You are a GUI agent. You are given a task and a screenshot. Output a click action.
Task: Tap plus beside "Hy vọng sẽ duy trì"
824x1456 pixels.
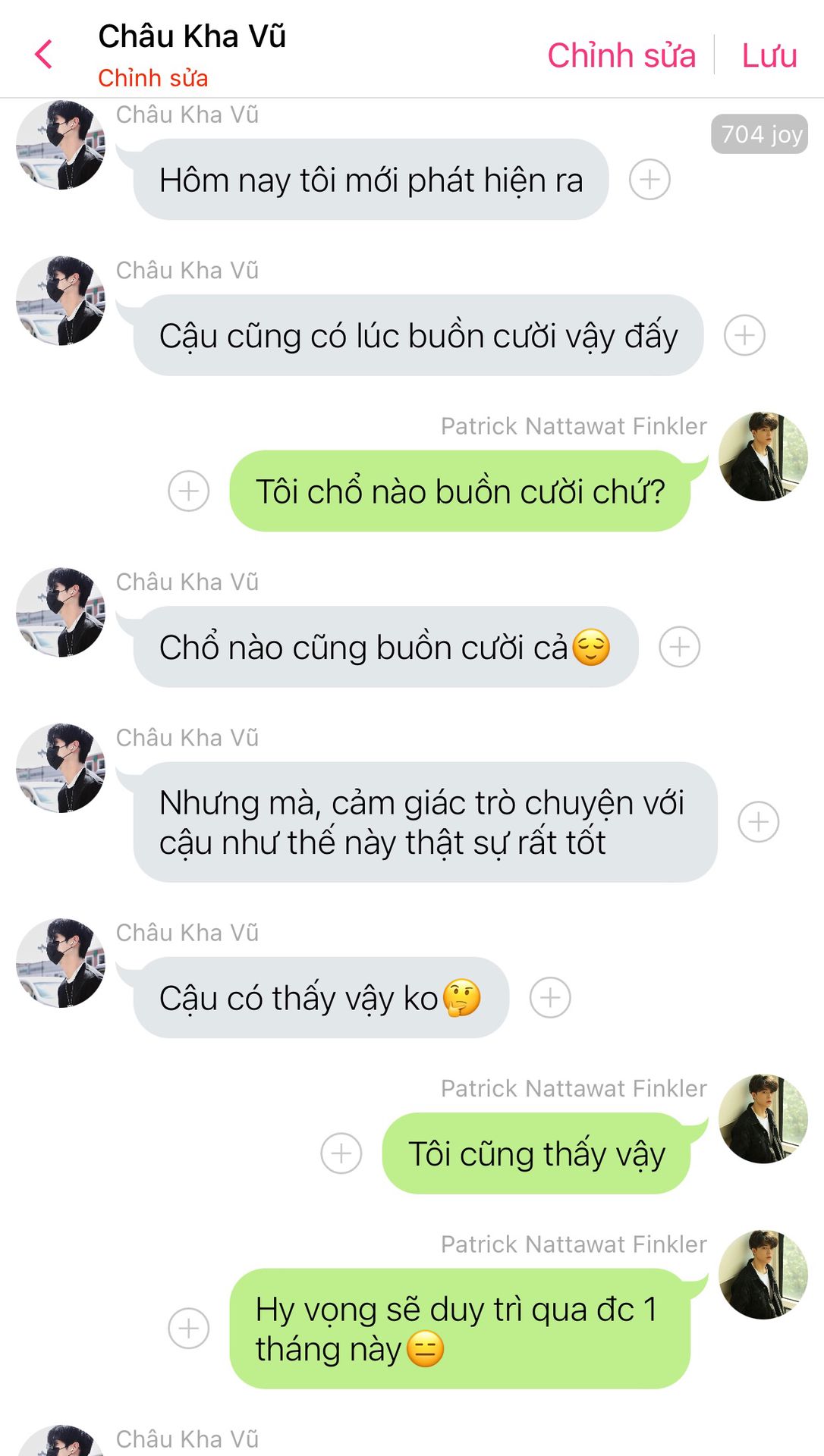click(188, 1329)
